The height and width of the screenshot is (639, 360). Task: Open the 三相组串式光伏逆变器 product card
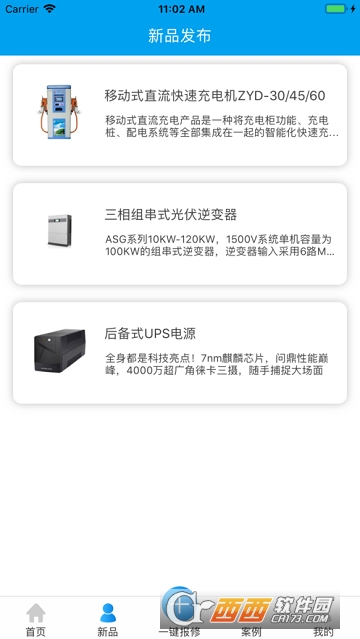click(180, 234)
